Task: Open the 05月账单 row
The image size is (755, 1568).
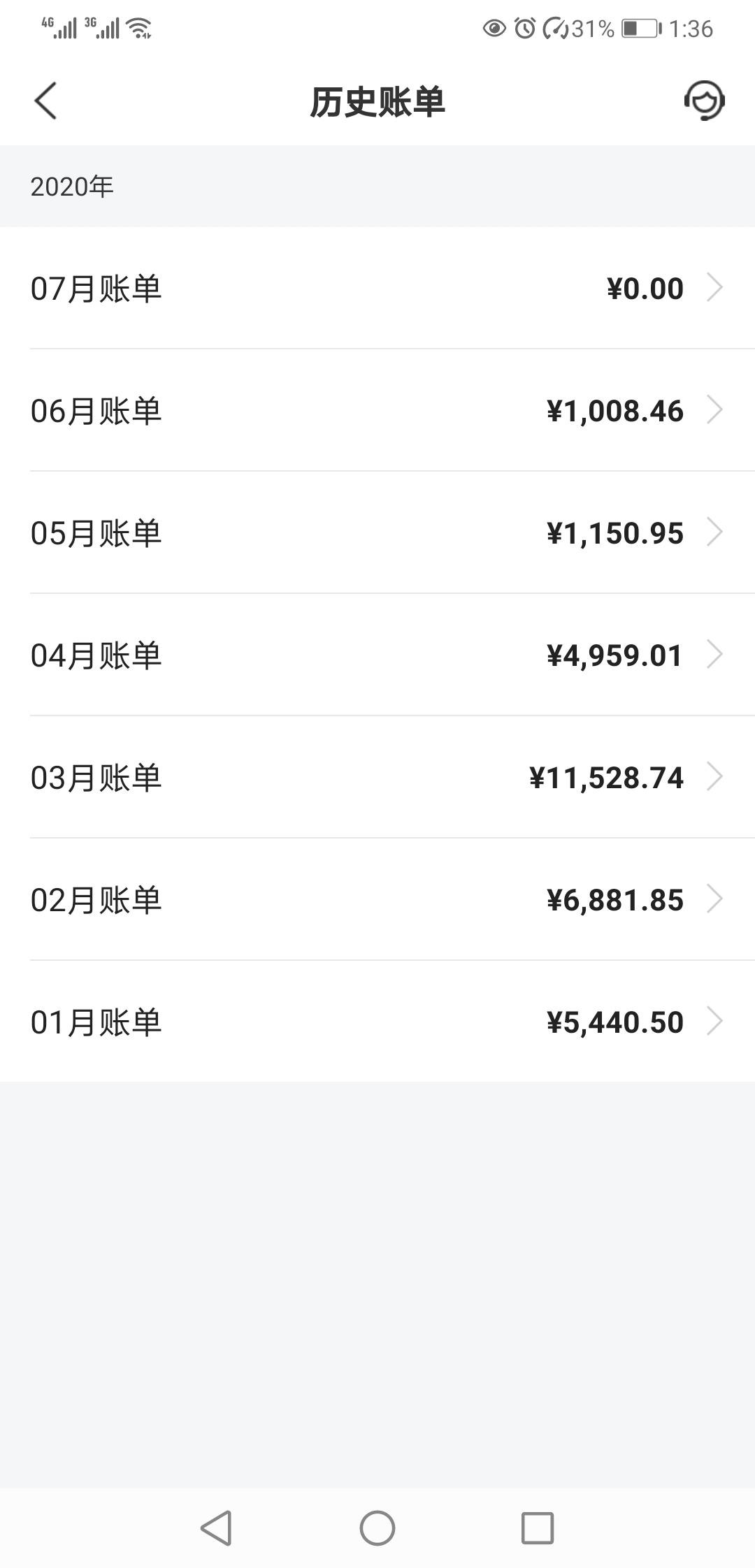Action: click(x=377, y=532)
